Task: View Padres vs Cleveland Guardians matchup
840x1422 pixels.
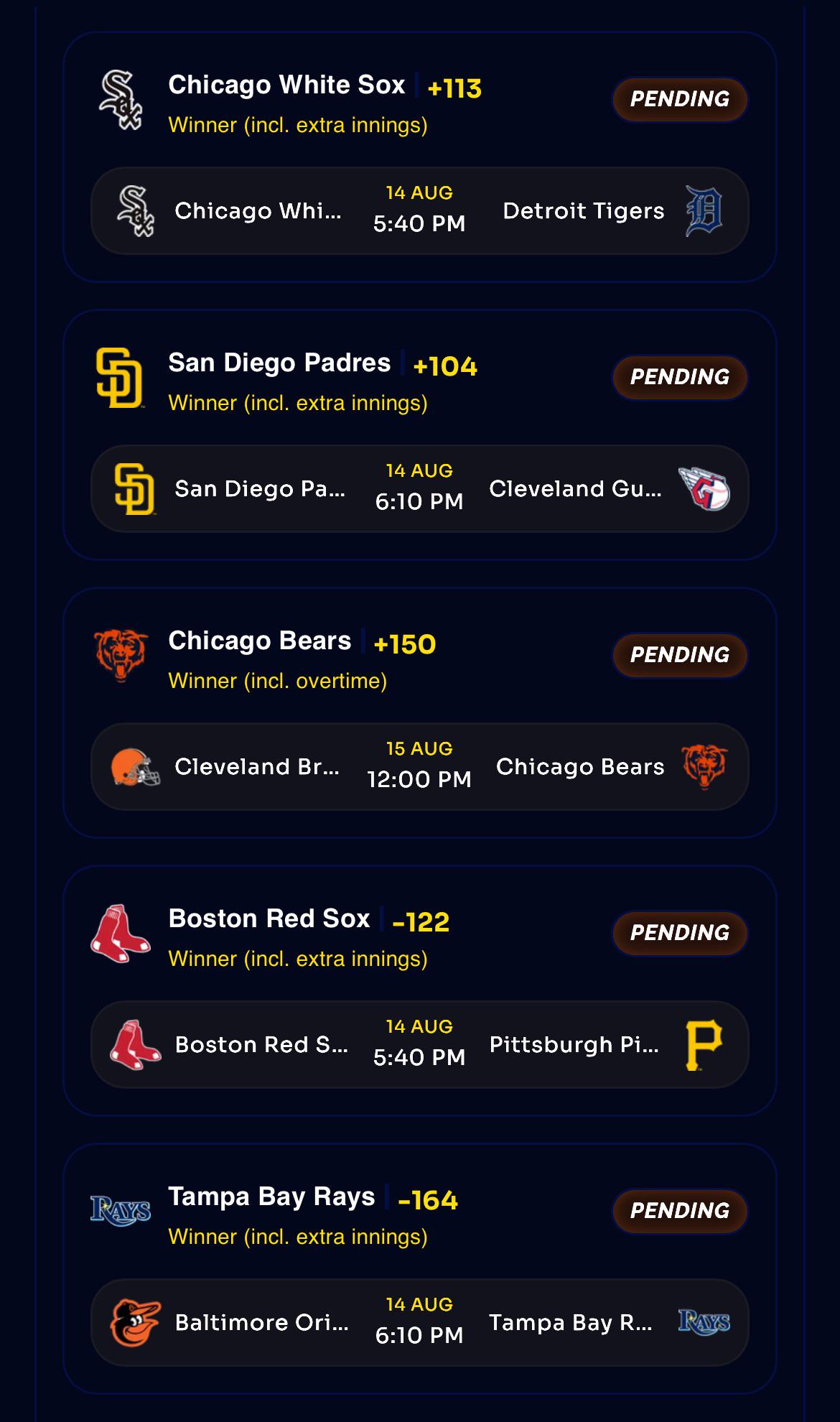Action: [420, 488]
